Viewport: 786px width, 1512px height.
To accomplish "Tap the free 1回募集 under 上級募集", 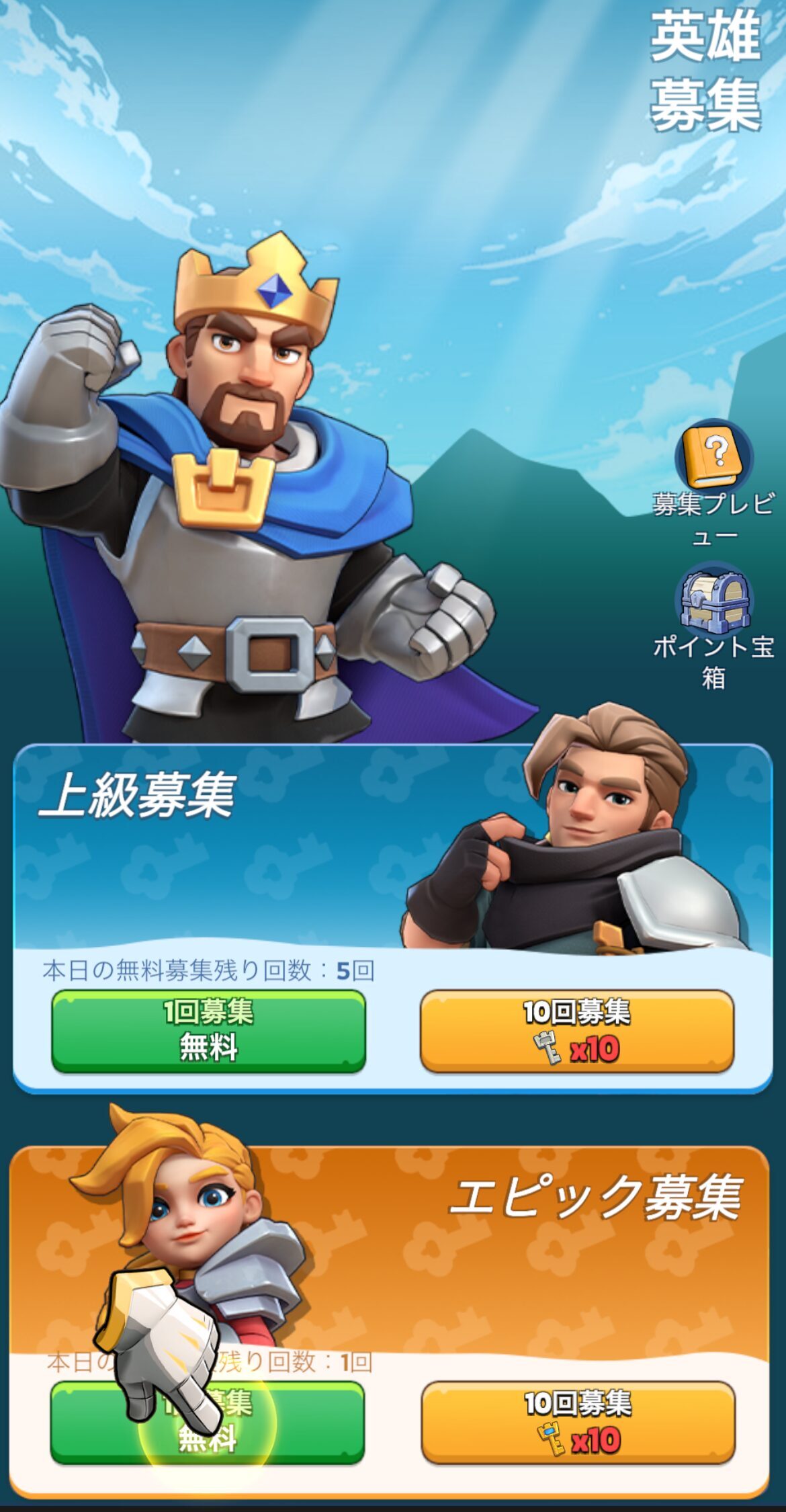I will [x=208, y=1030].
